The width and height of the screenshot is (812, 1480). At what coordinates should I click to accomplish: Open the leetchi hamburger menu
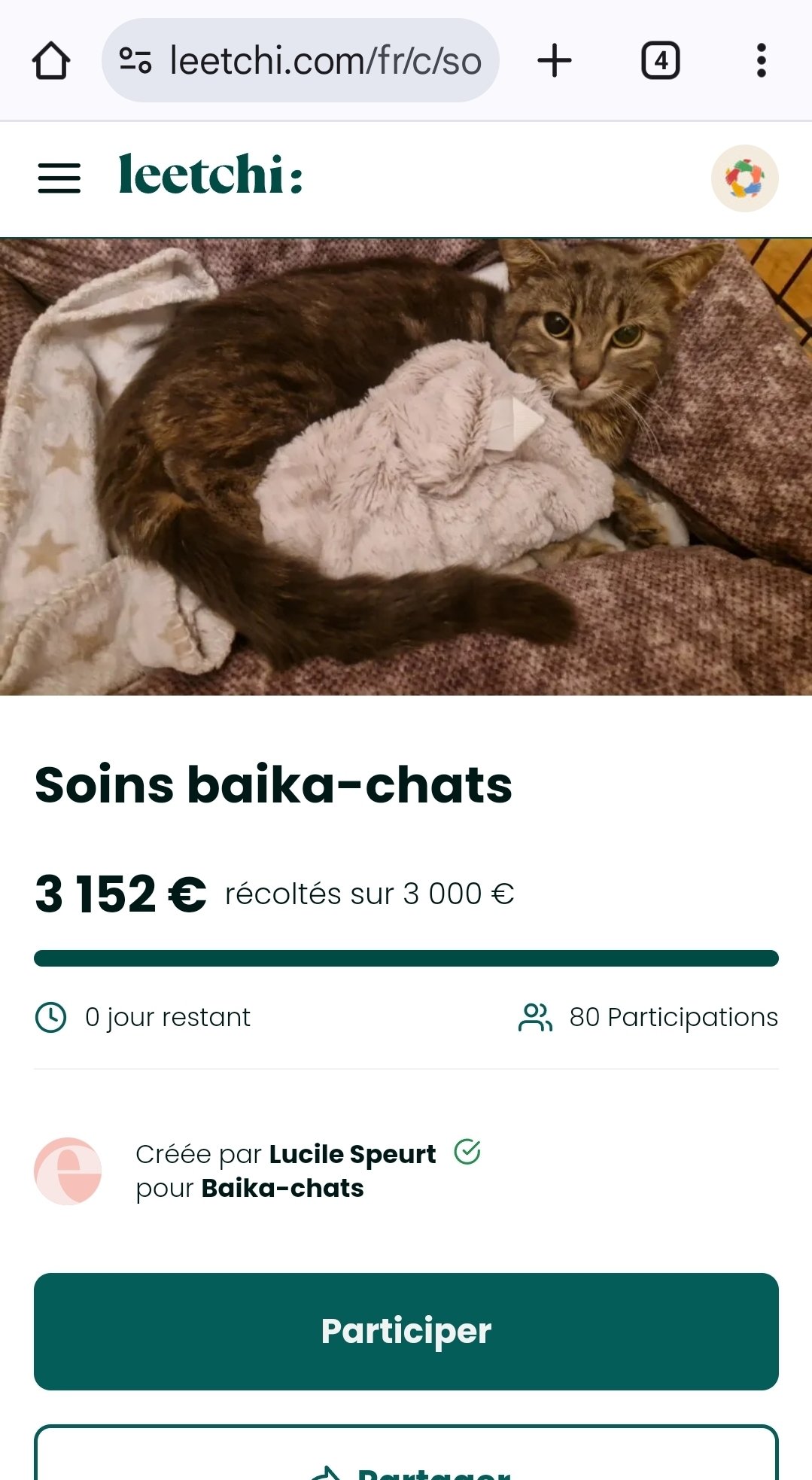pos(59,178)
